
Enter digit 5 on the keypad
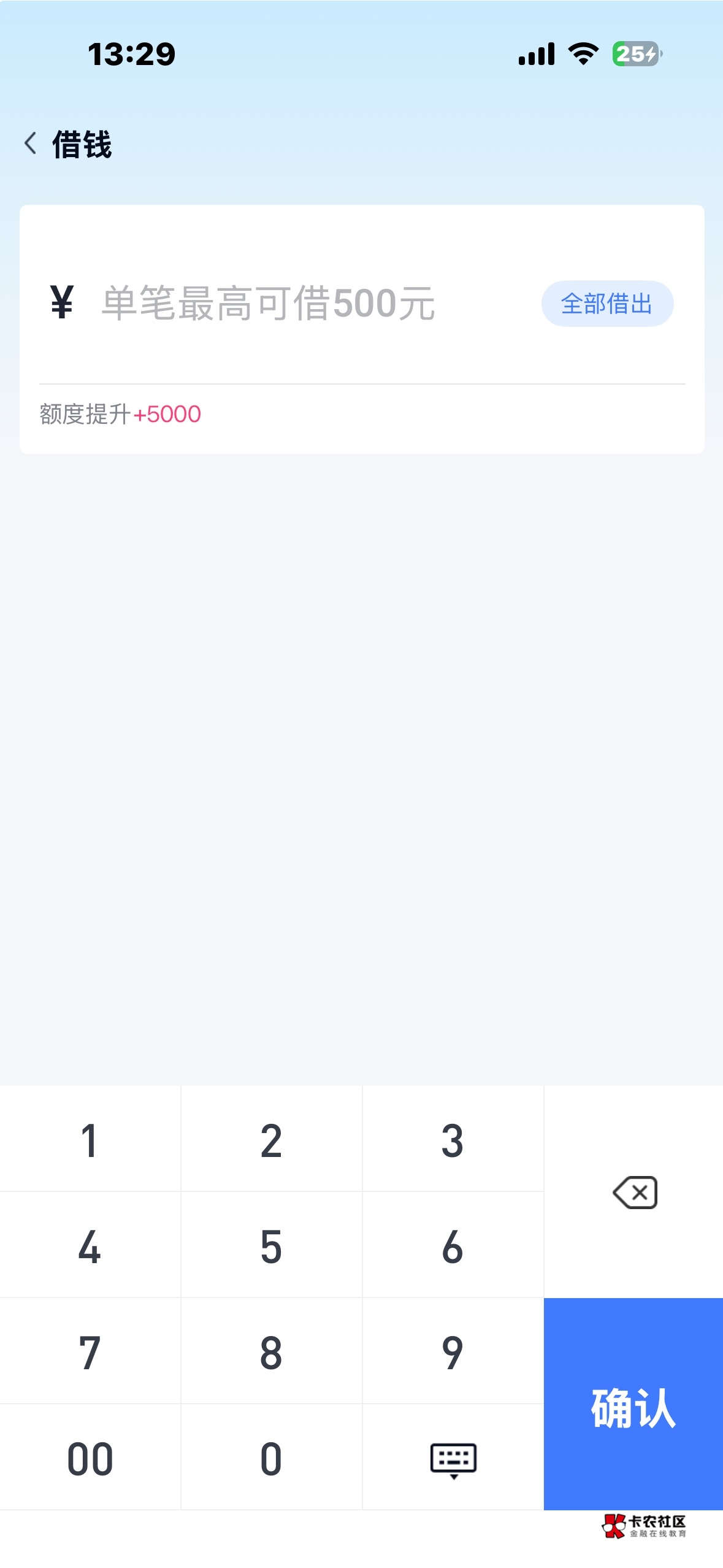click(271, 1245)
